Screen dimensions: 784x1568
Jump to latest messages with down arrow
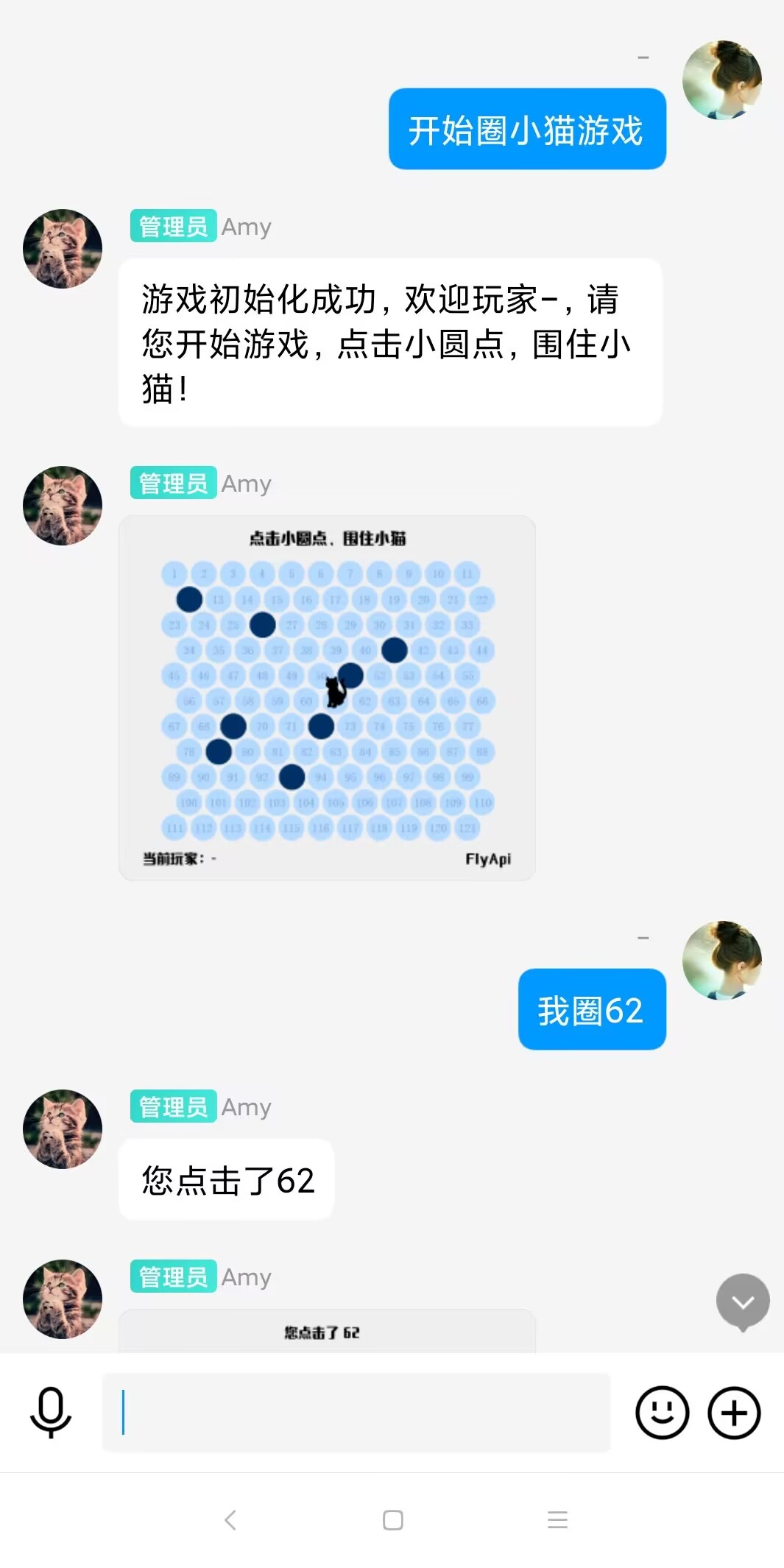click(x=743, y=1302)
